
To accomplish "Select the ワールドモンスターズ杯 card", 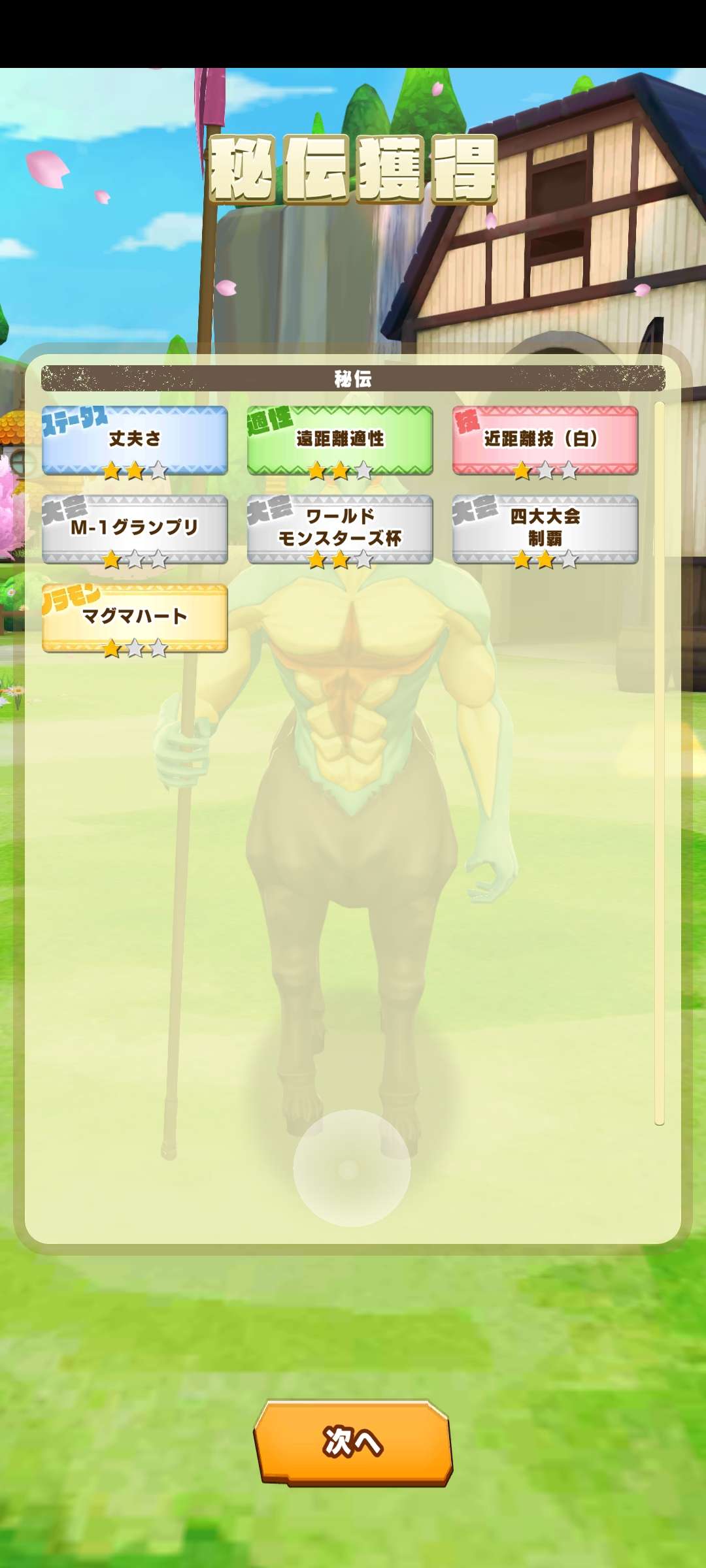I will 340,529.
